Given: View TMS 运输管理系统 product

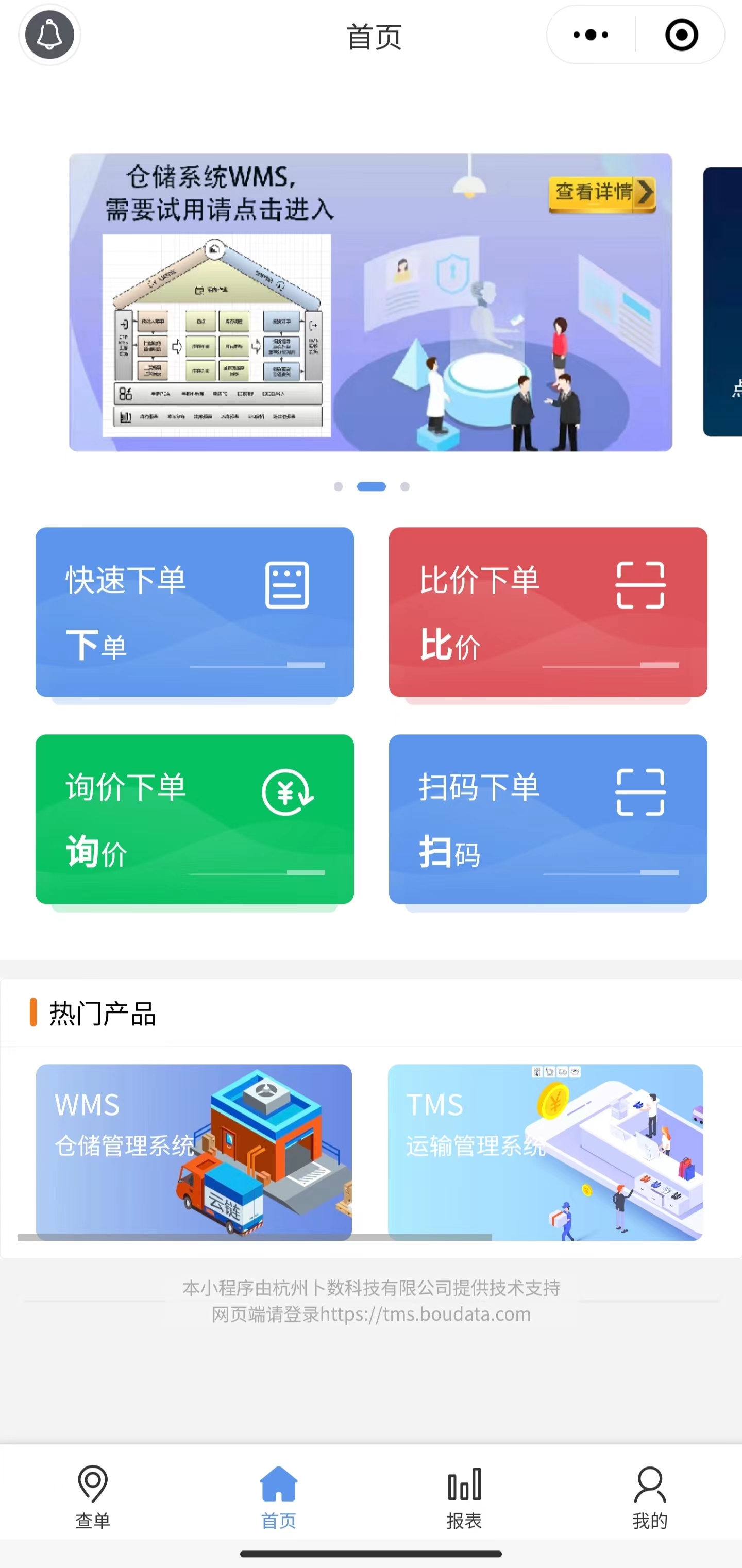Looking at the screenshot, I should pyautogui.click(x=545, y=1151).
